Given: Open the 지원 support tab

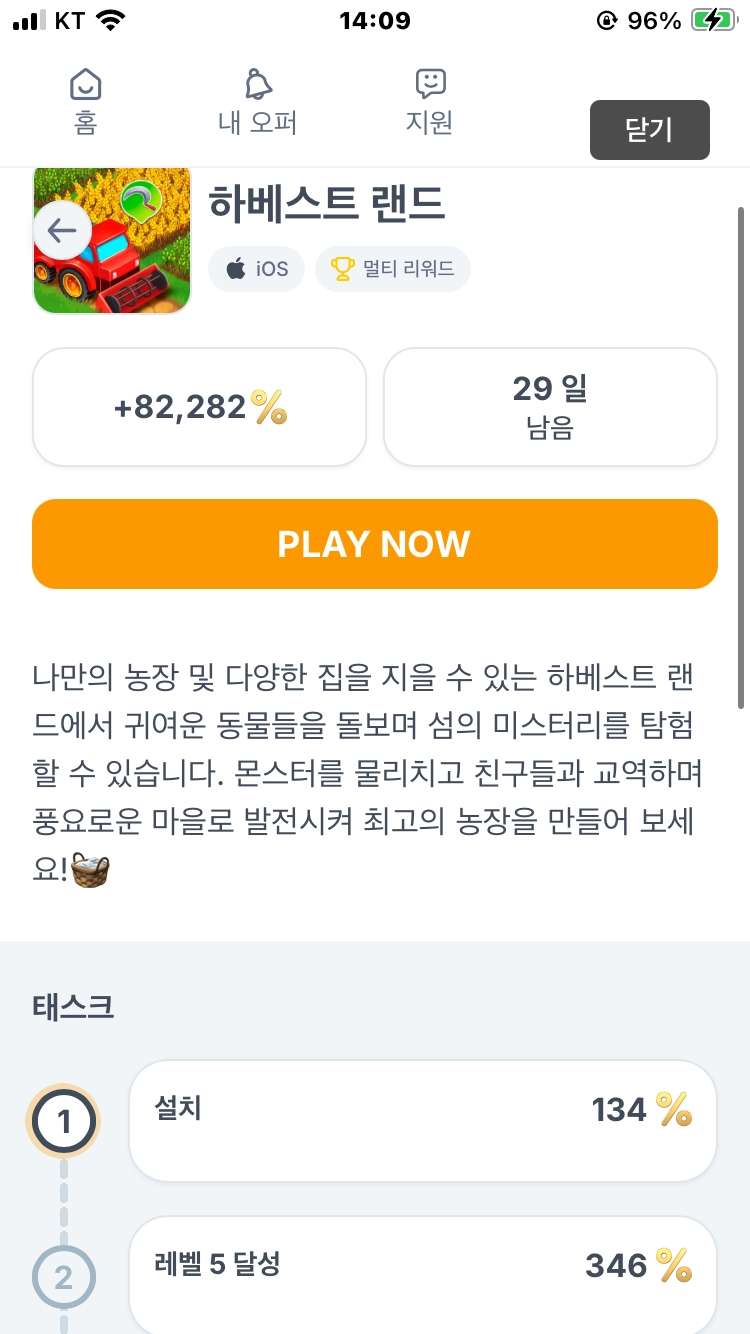Looking at the screenshot, I should click(x=430, y=102).
